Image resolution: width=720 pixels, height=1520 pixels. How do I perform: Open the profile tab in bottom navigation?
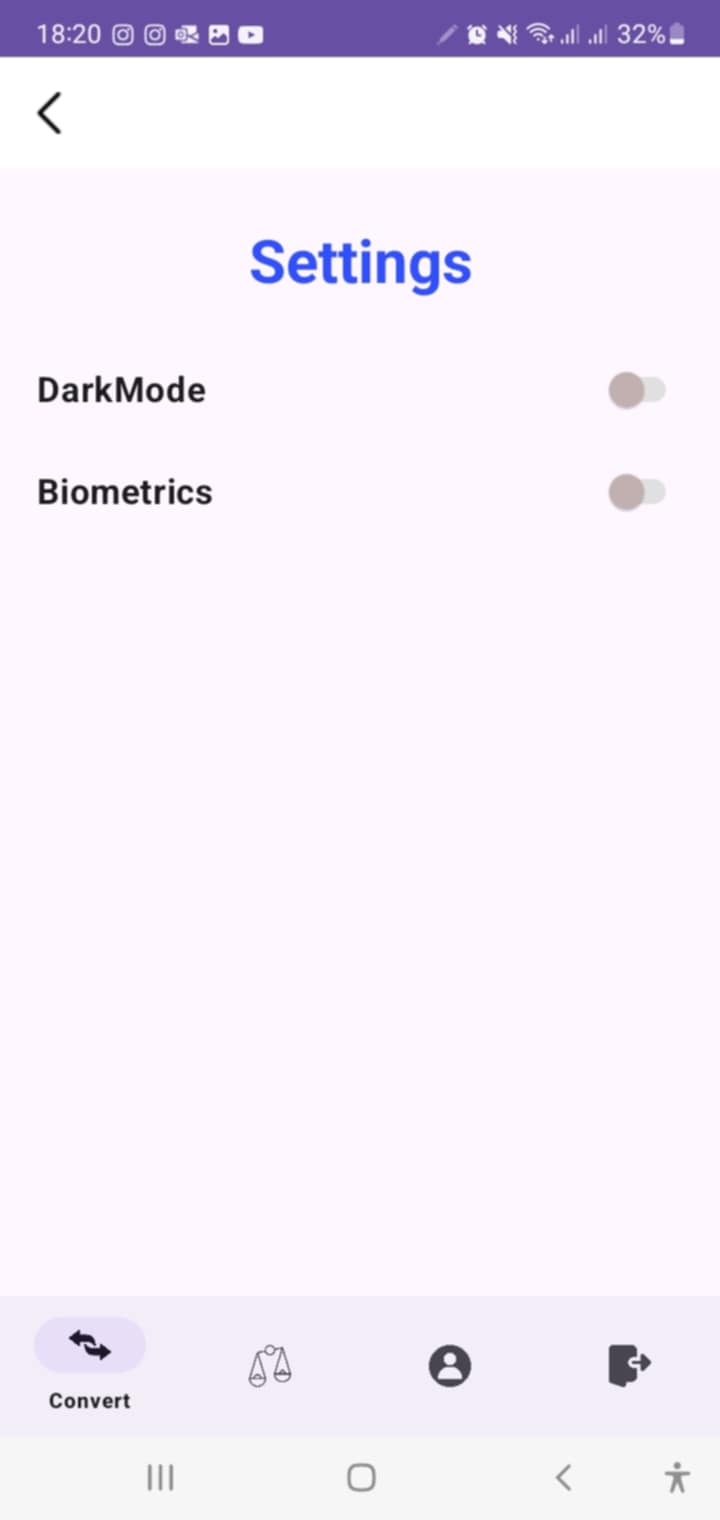[x=449, y=1367]
